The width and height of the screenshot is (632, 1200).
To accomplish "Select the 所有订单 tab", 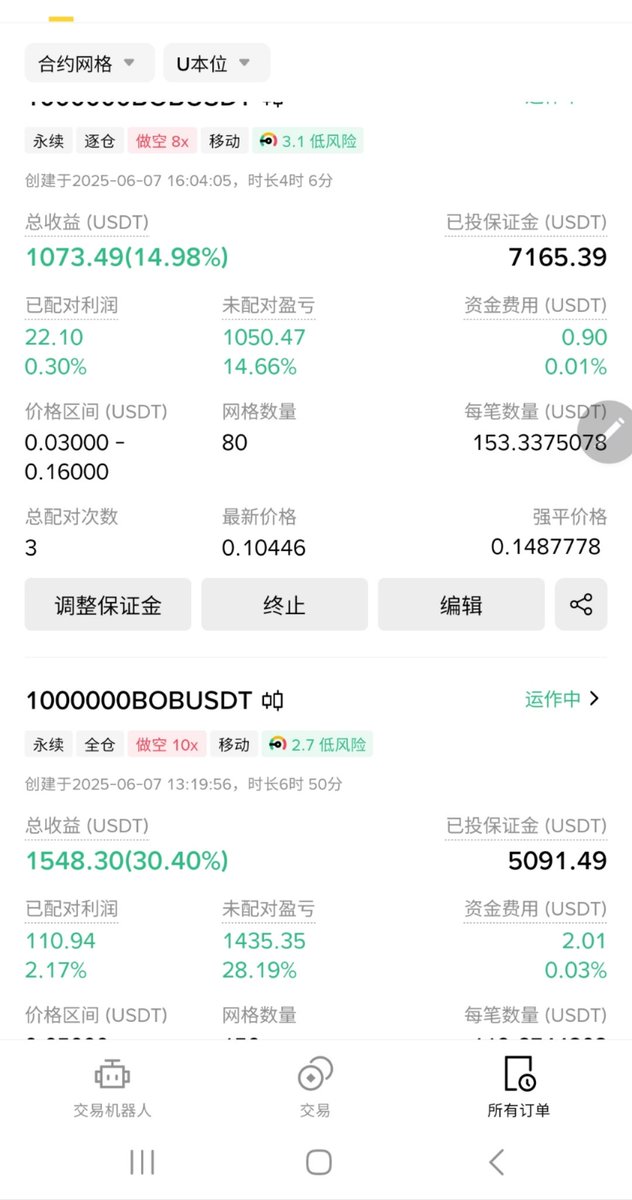I will click(x=518, y=1089).
